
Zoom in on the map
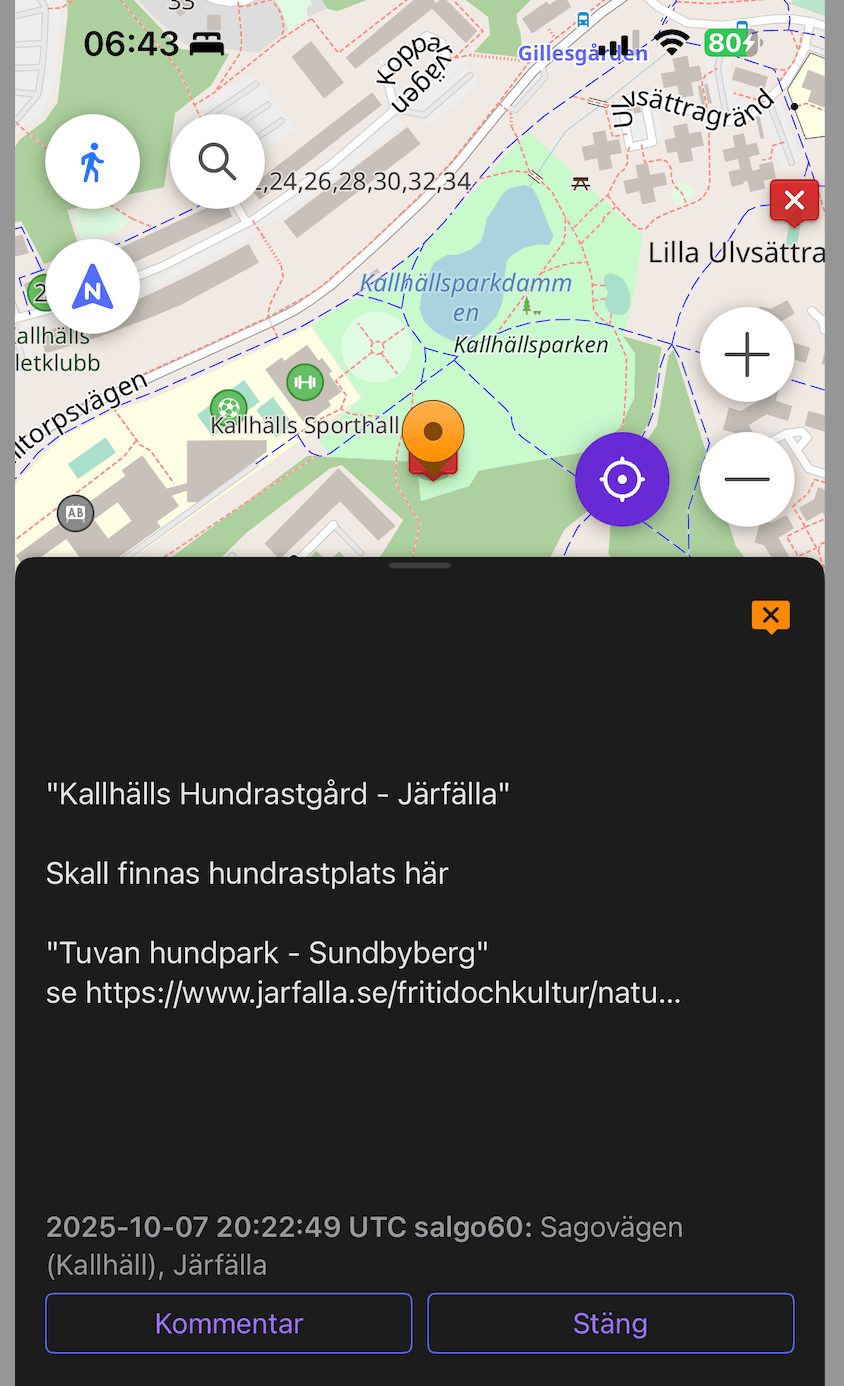[747, 355]
